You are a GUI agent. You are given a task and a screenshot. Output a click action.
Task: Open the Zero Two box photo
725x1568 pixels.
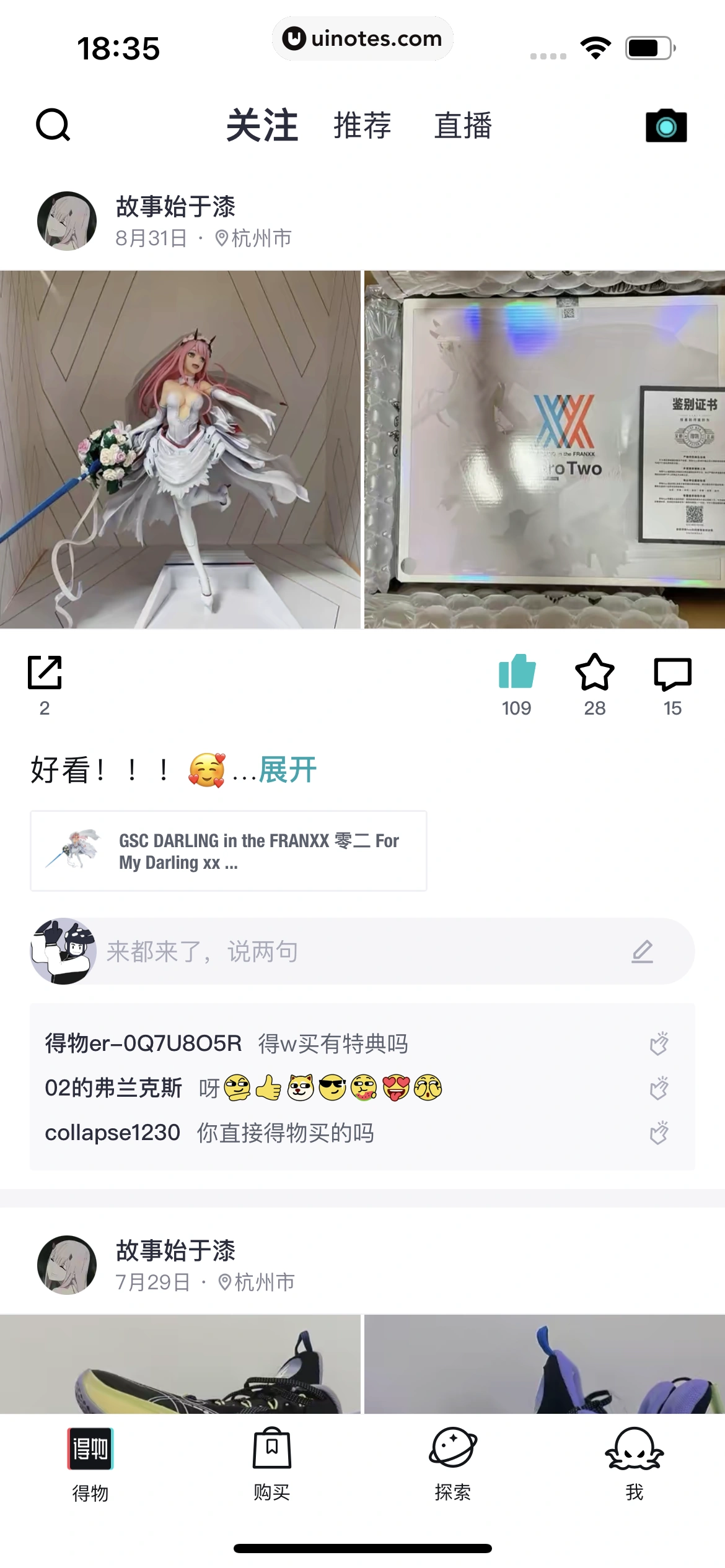coord(544,450)
